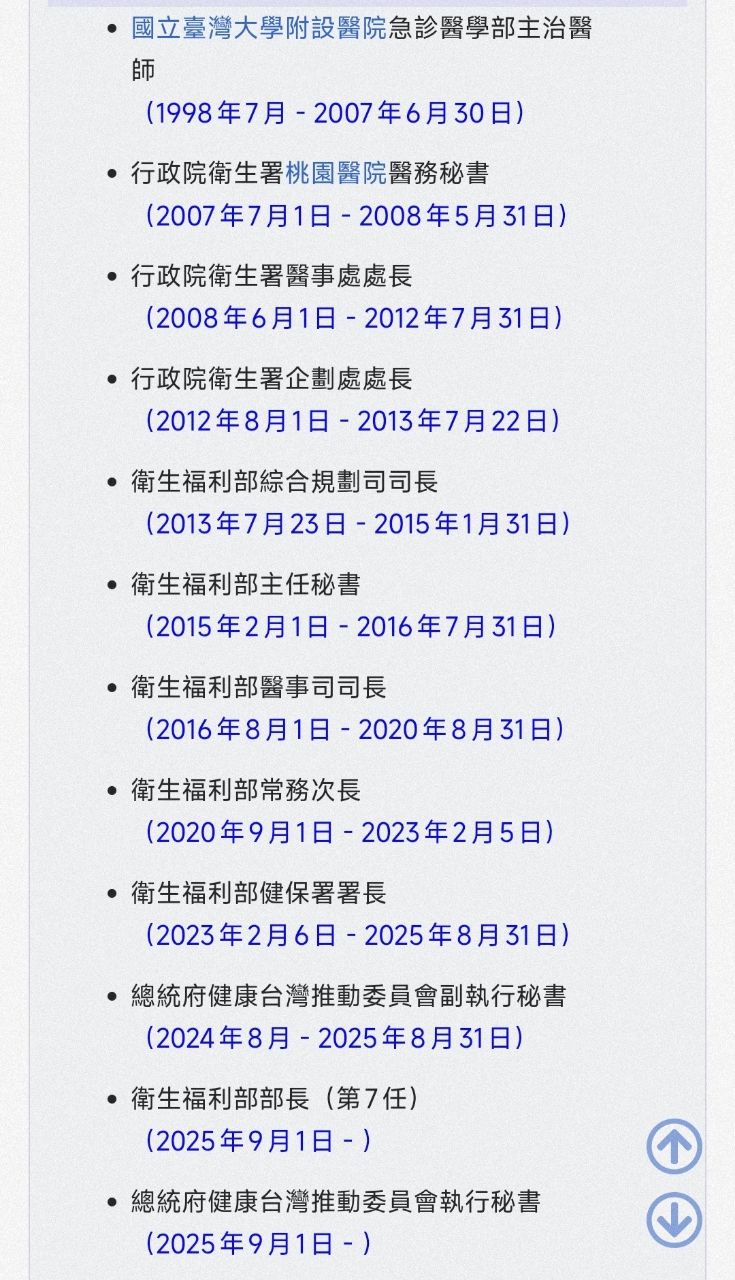Jump to top with the up arrow
Image resolution: width=735 pixels, height=1280 pixels.
[674, 1146]
